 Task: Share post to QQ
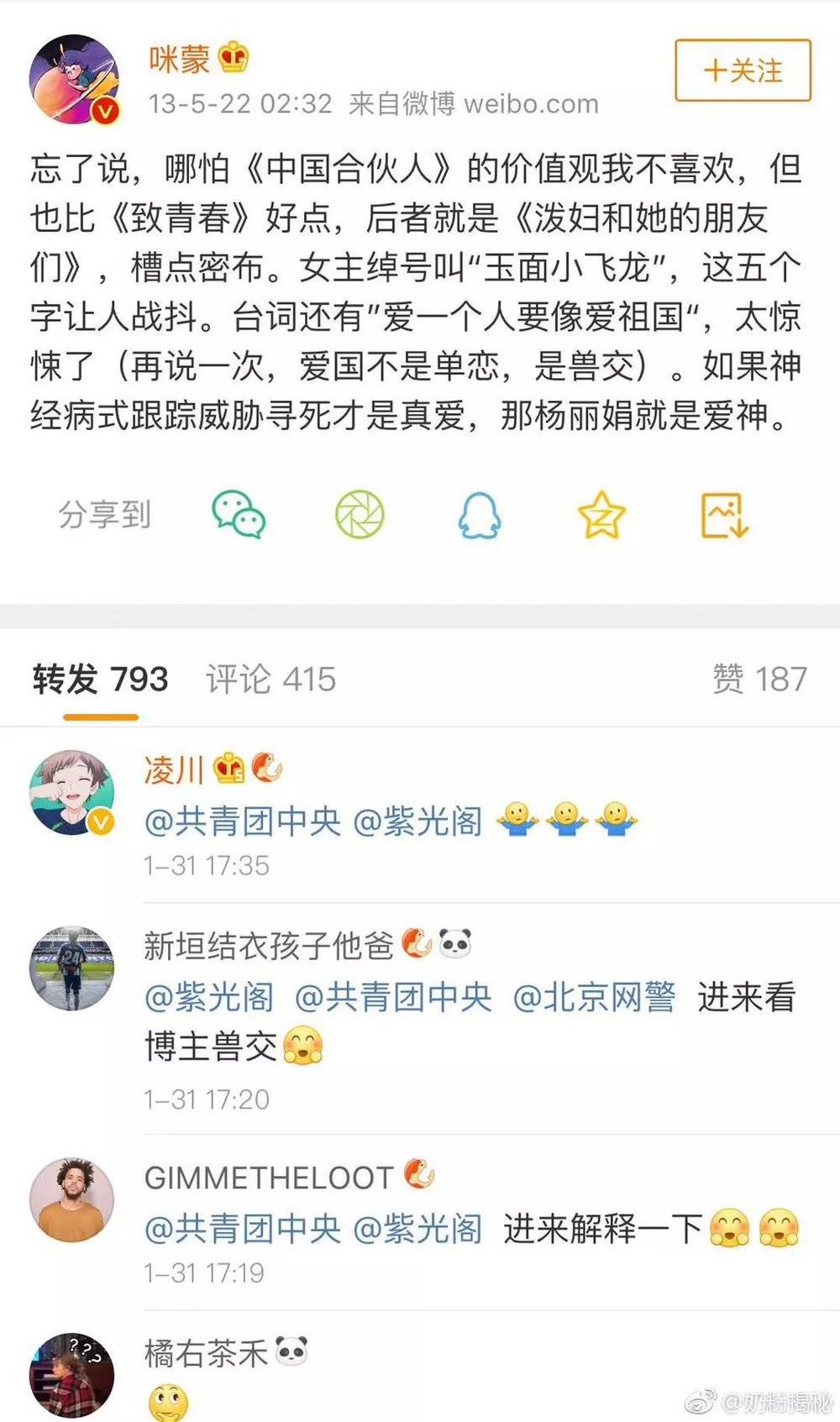[480, 515]
